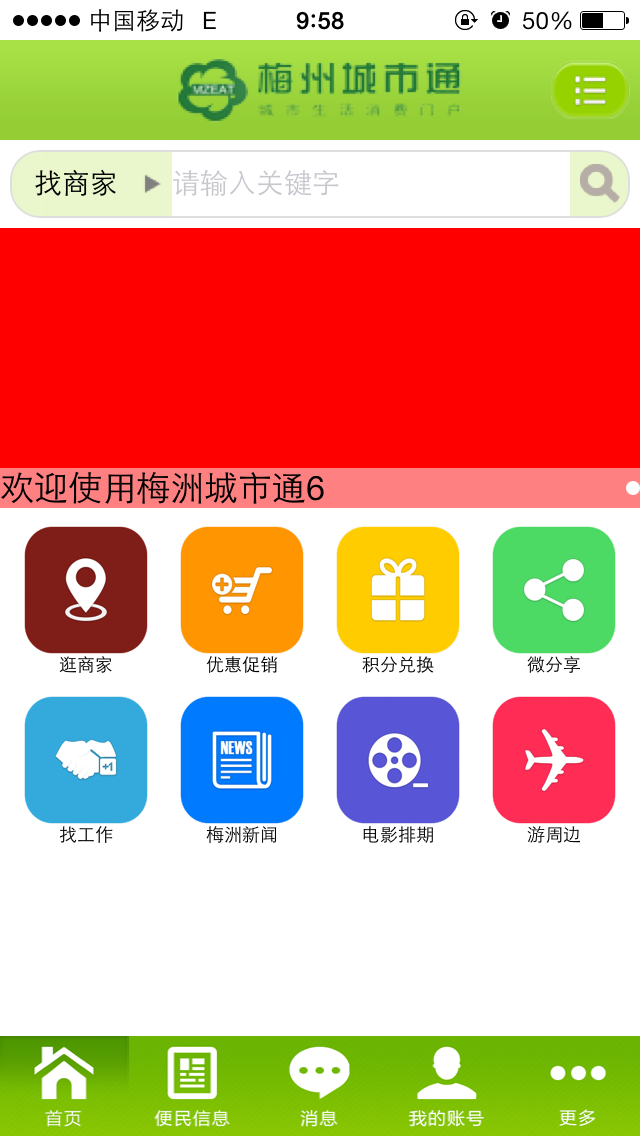
Task: Open 优惠促销 promotions
Action: (242, 590)
